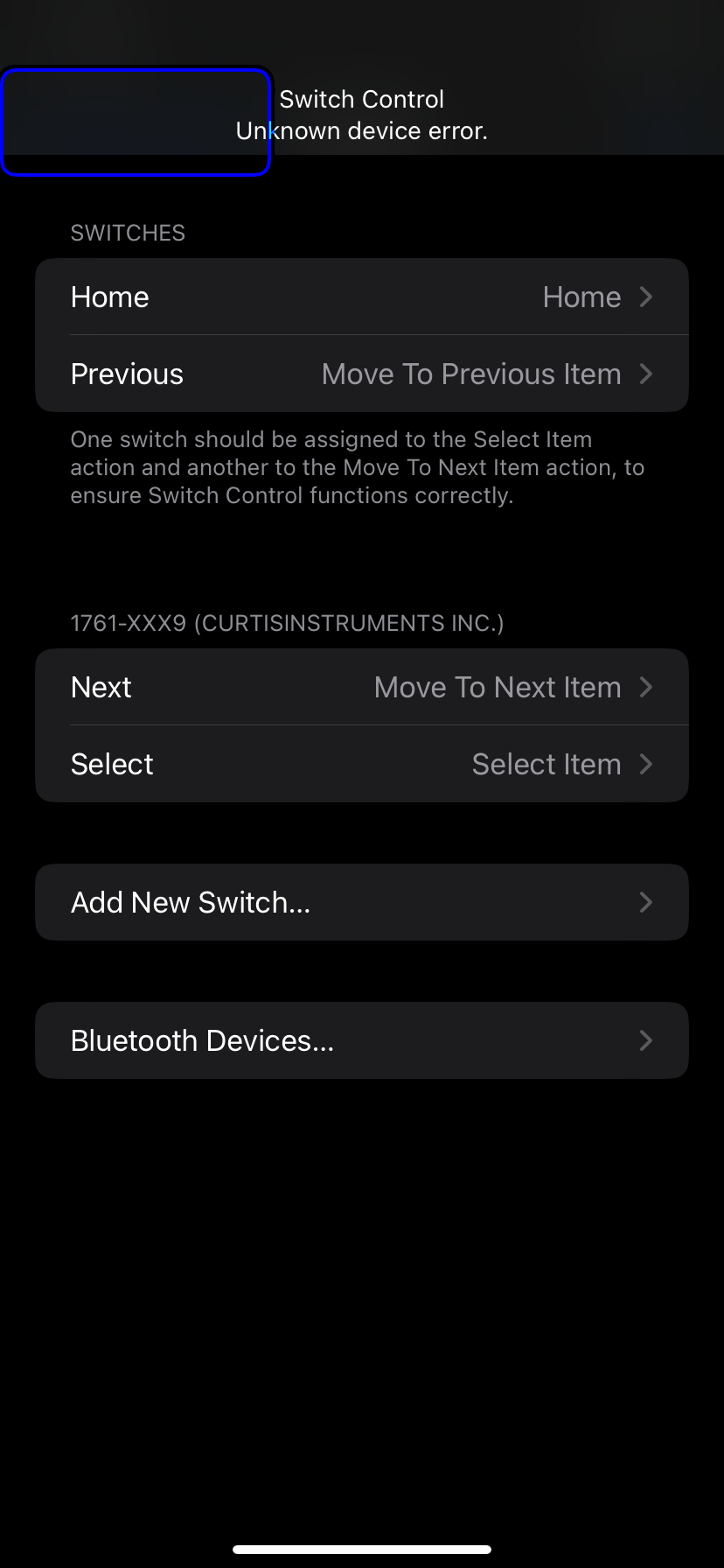The width and height of the screenshot is (724, 1568).
Task: Tap Add New Switch
Action: pos(361,902)
